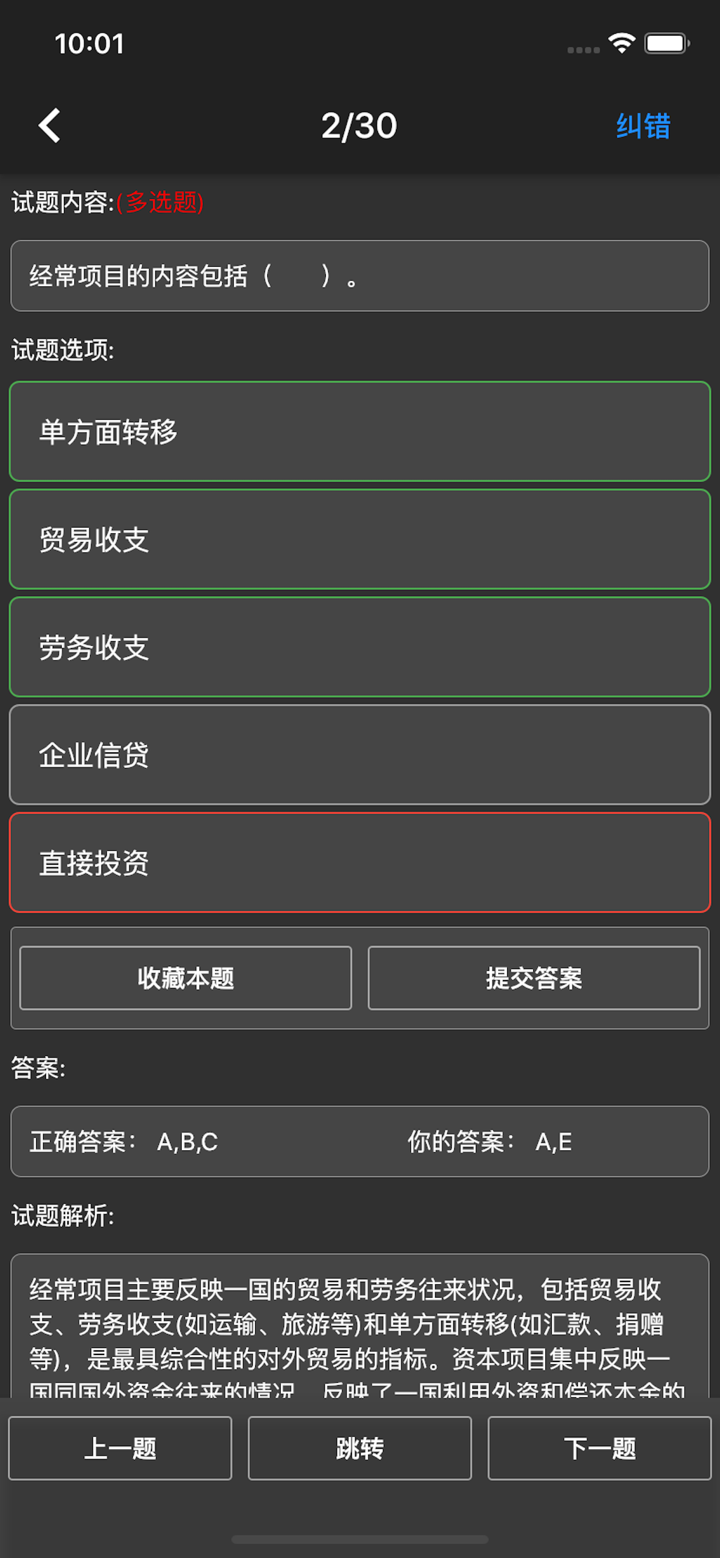
Task: Tap the home indicator bar at the bottom
Action: pos(360,1540)
